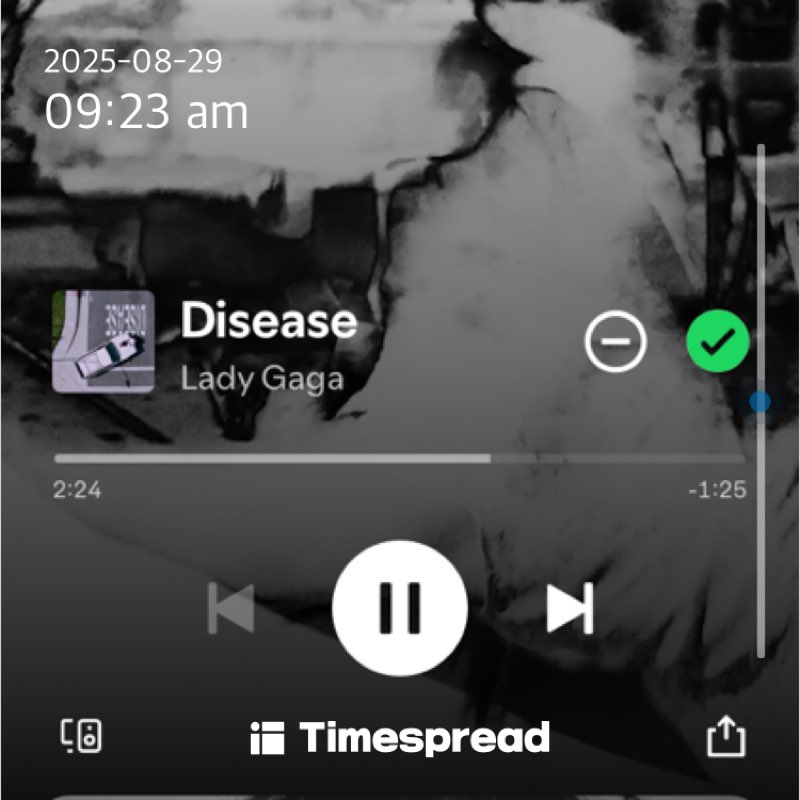800x800 pixels.
Task: Open the Disease album cover thumbnail
Action: 103,342
